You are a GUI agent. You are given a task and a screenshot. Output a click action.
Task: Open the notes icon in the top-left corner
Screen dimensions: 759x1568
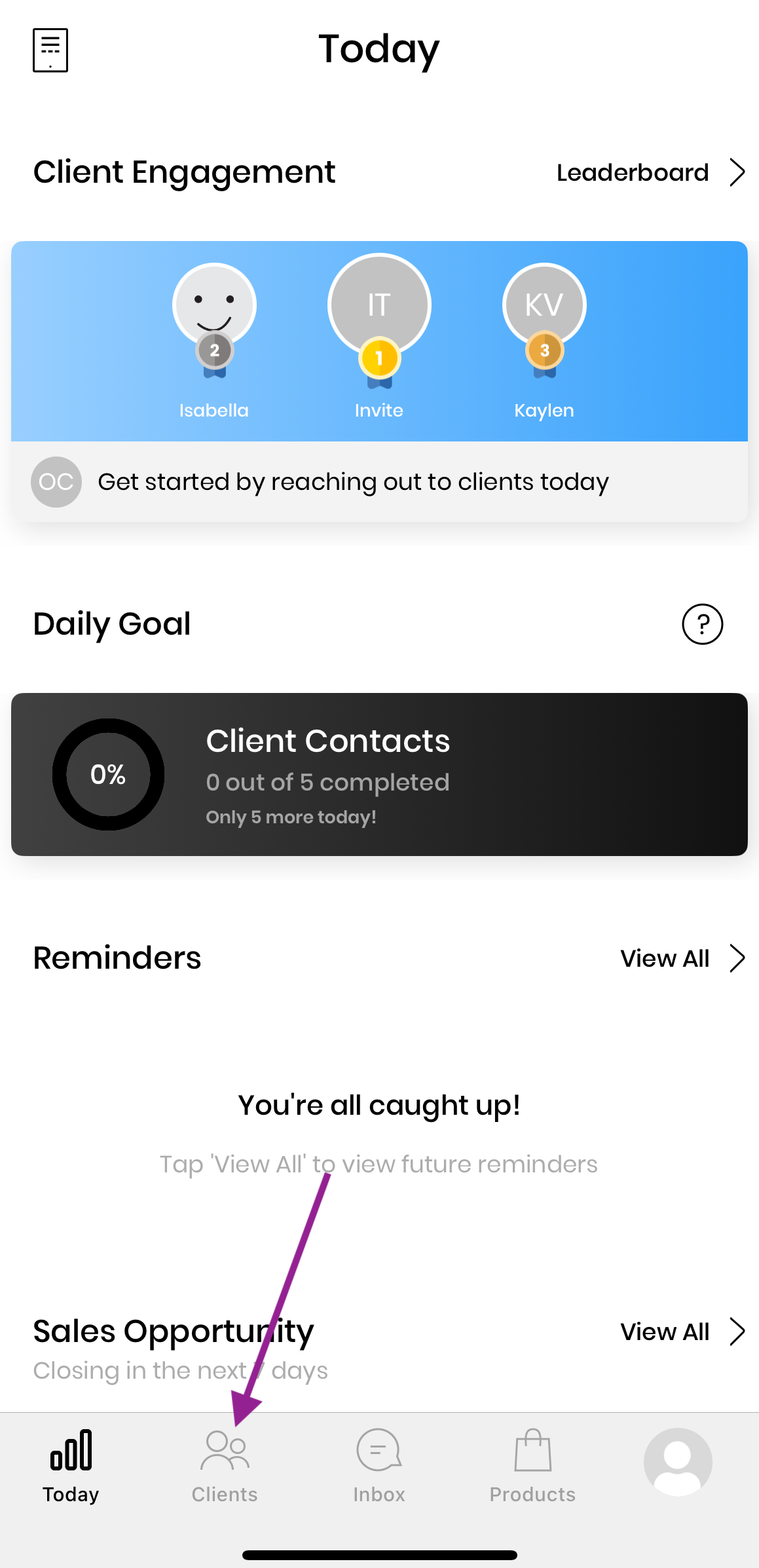50,50
